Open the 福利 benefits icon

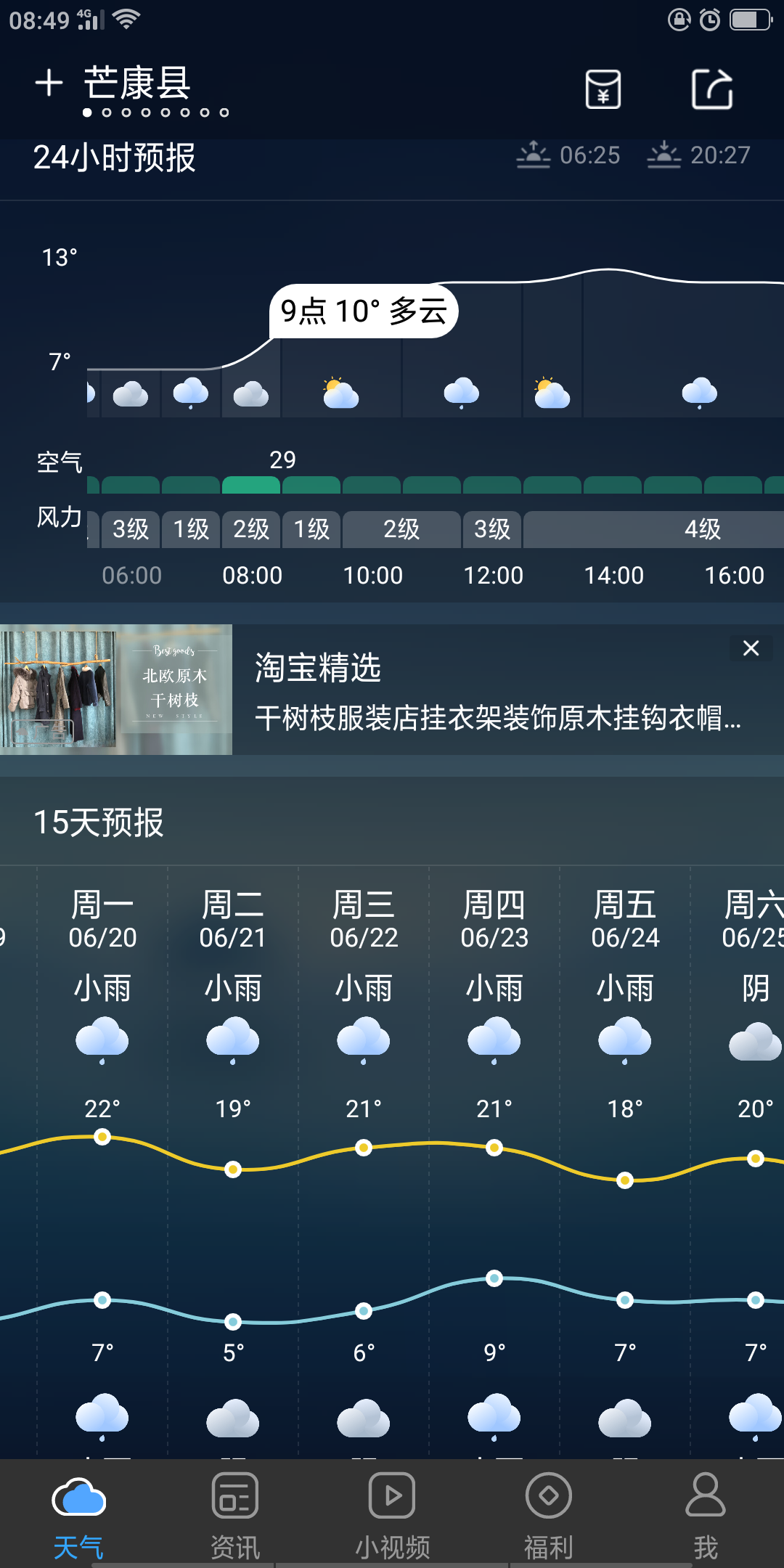548,1497
